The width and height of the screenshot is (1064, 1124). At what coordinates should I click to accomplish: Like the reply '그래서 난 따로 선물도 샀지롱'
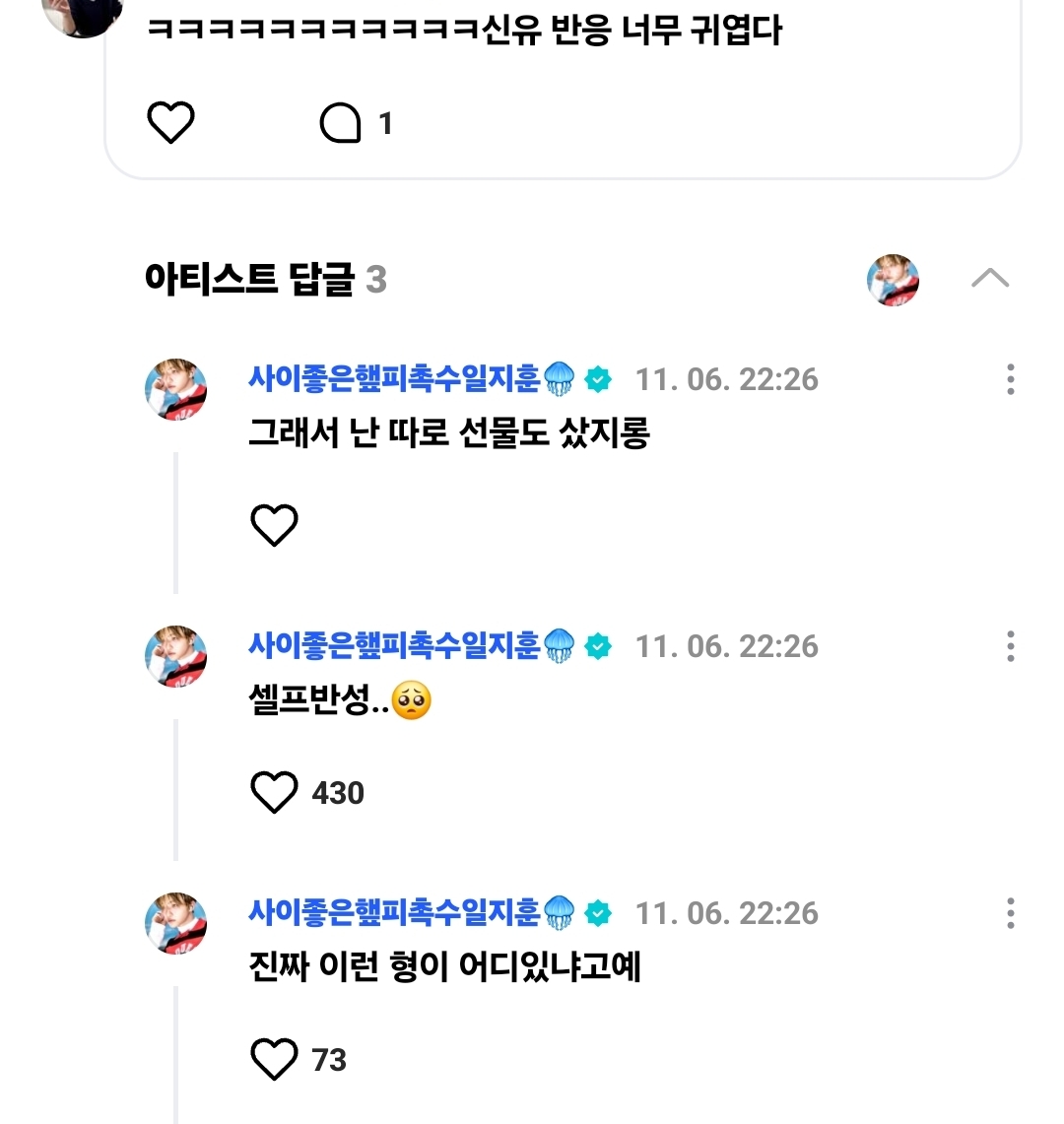pyautogui.click(x=274, y=525)
